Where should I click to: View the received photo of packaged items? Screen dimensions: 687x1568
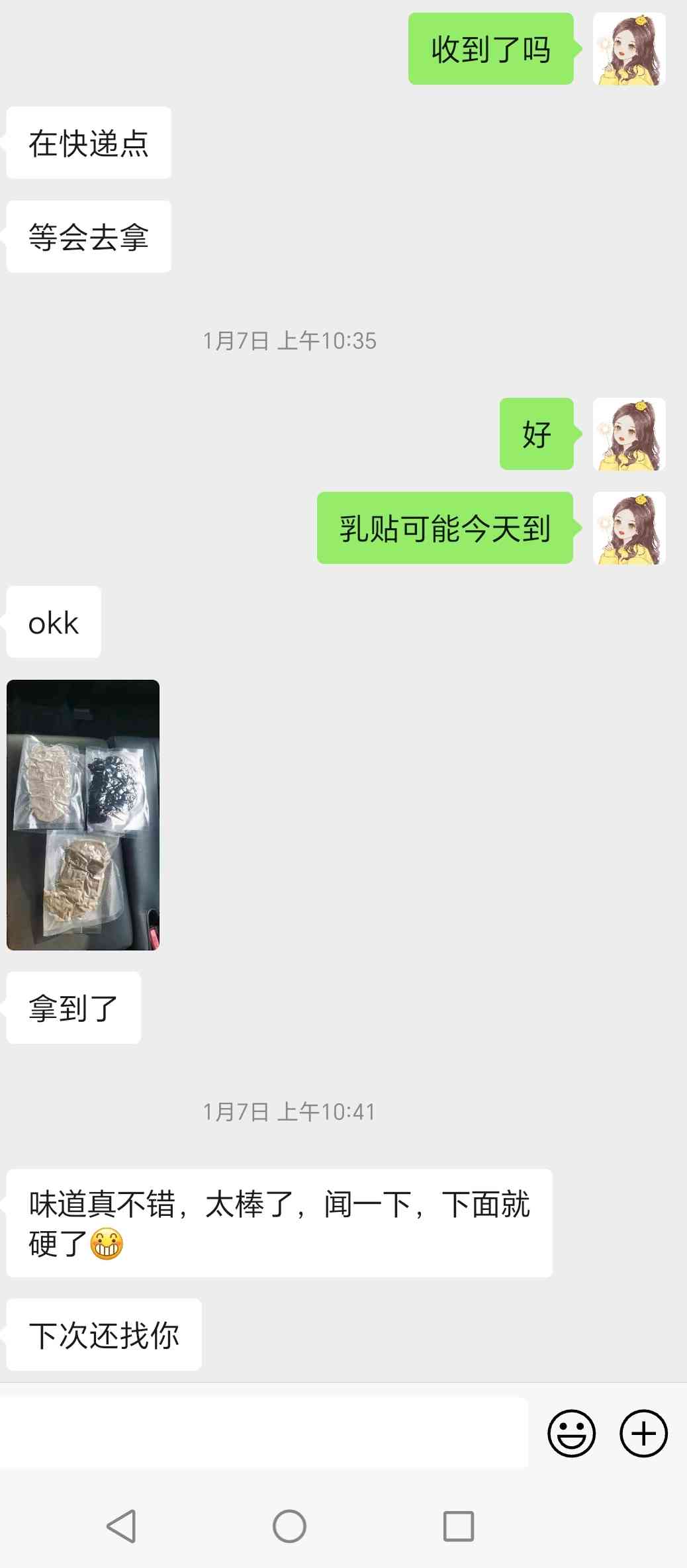[83, 815]
